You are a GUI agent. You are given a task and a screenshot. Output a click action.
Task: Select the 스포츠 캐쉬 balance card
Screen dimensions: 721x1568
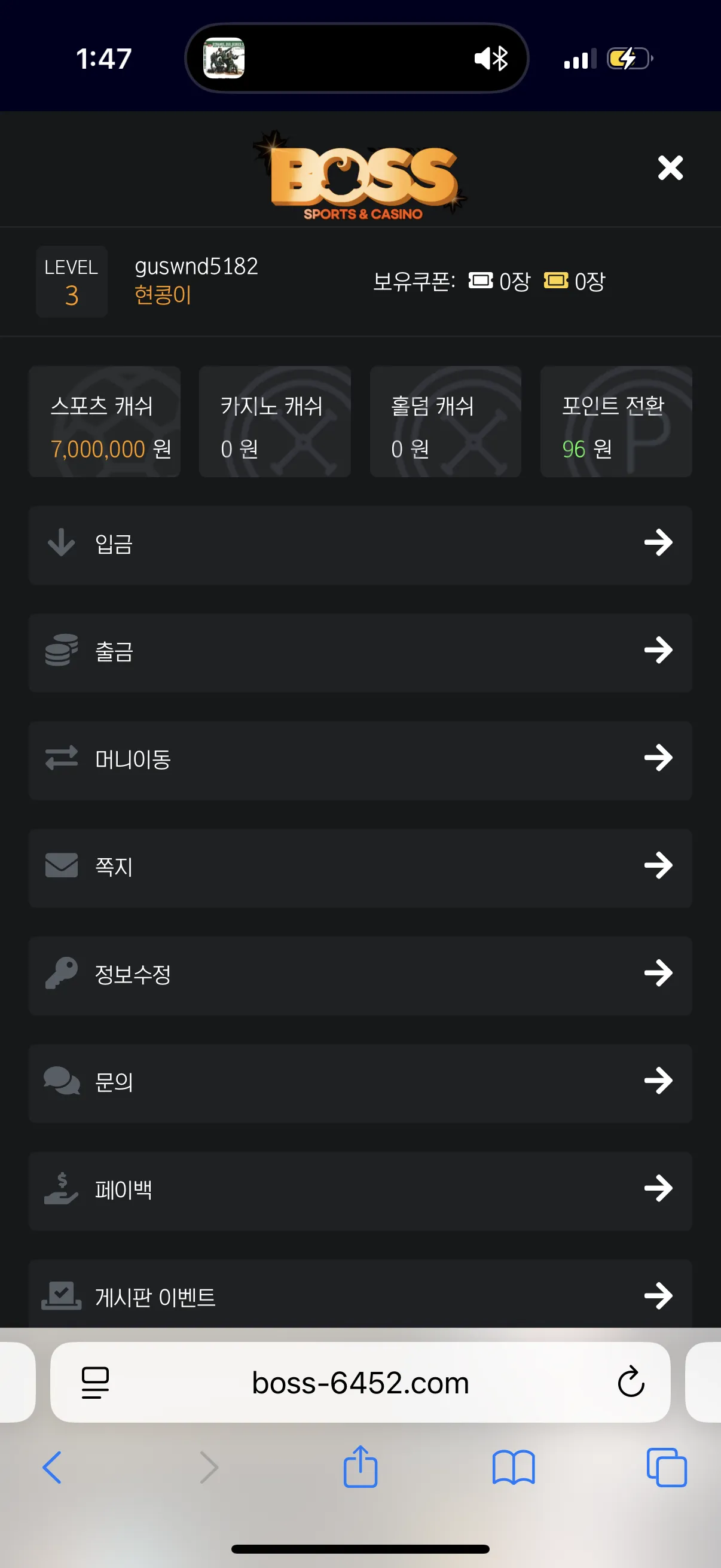pos(105,421)
